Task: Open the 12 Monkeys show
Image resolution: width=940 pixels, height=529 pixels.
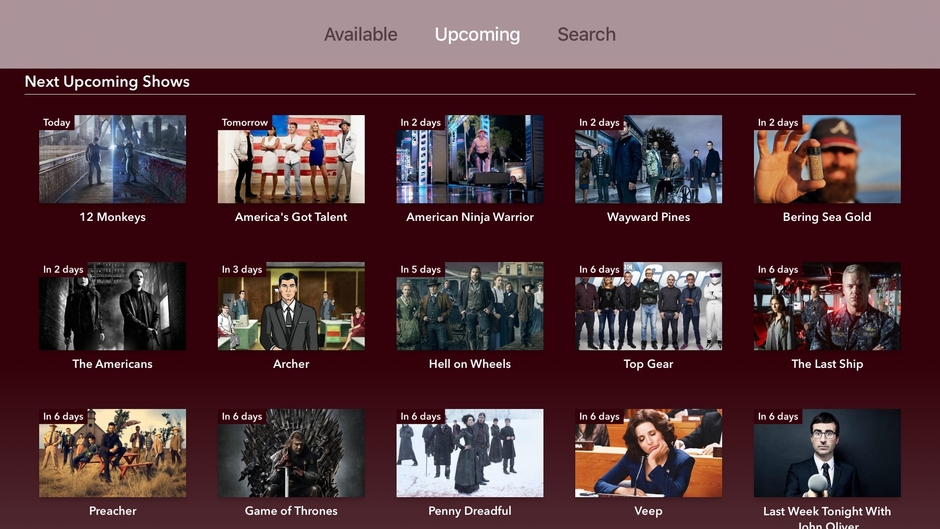Action: (x=112, y=160)
